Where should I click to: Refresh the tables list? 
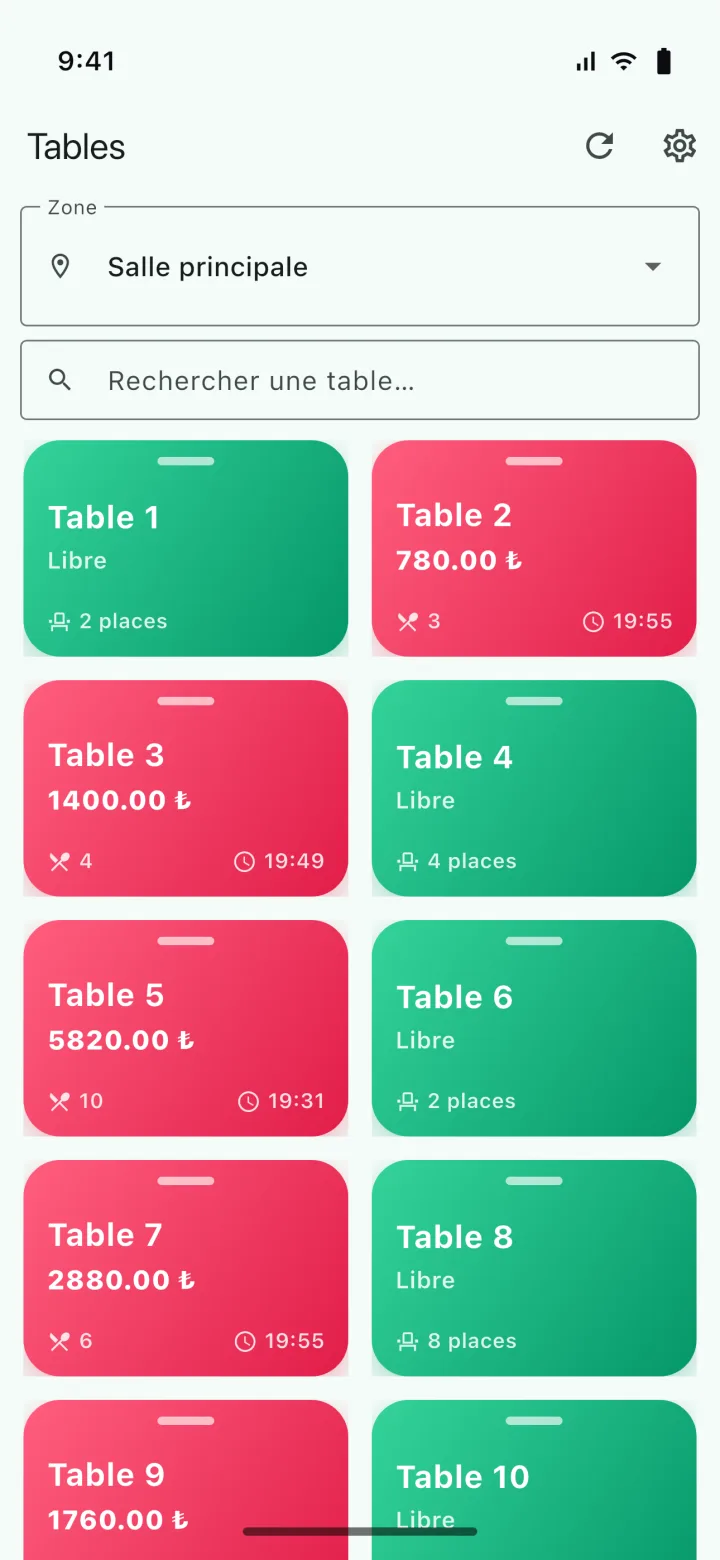[599, 146]
